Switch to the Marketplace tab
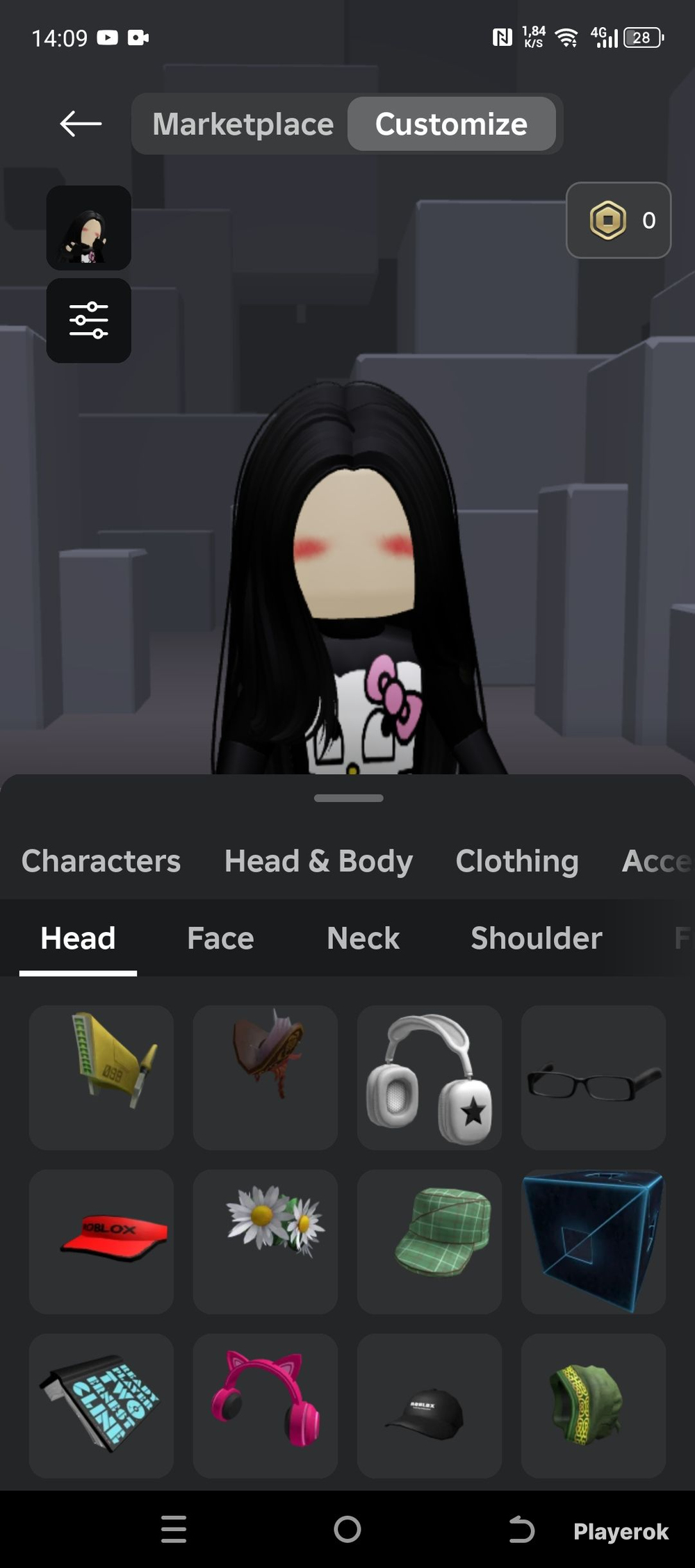This screenshot has width=695, height=1568. tap(243, 124)
